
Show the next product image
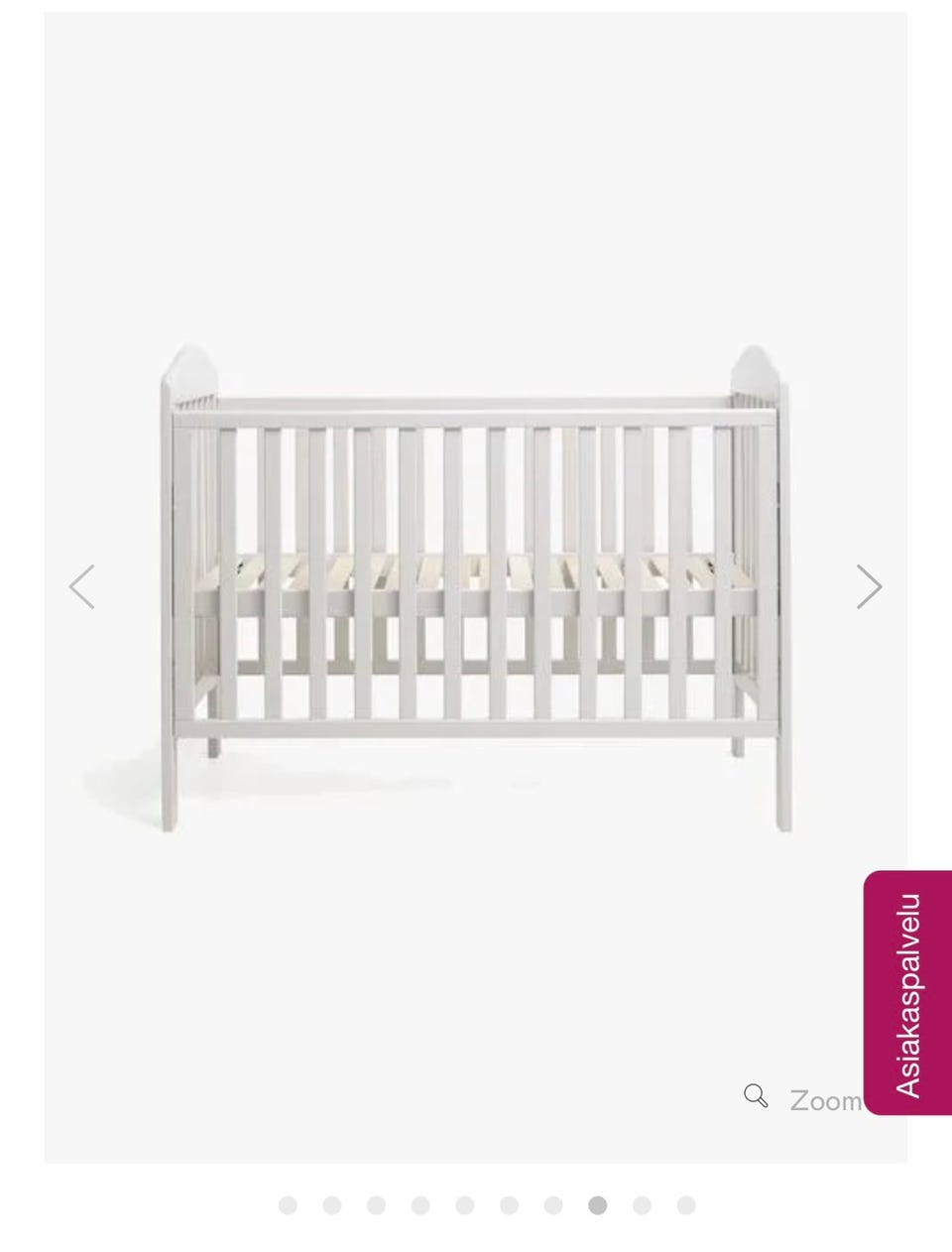869,586
